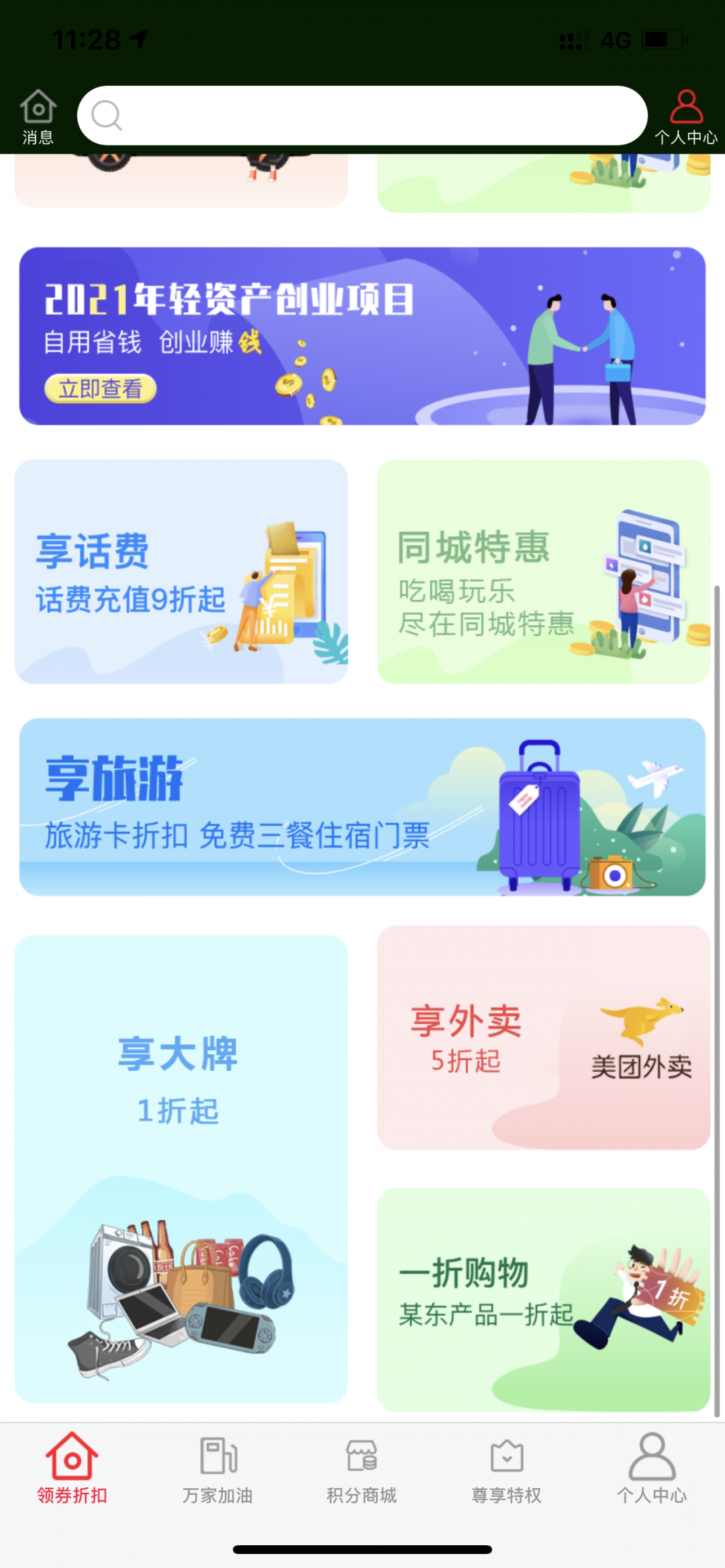
Task: Open the 同城特惠 card
Action: 544,572
